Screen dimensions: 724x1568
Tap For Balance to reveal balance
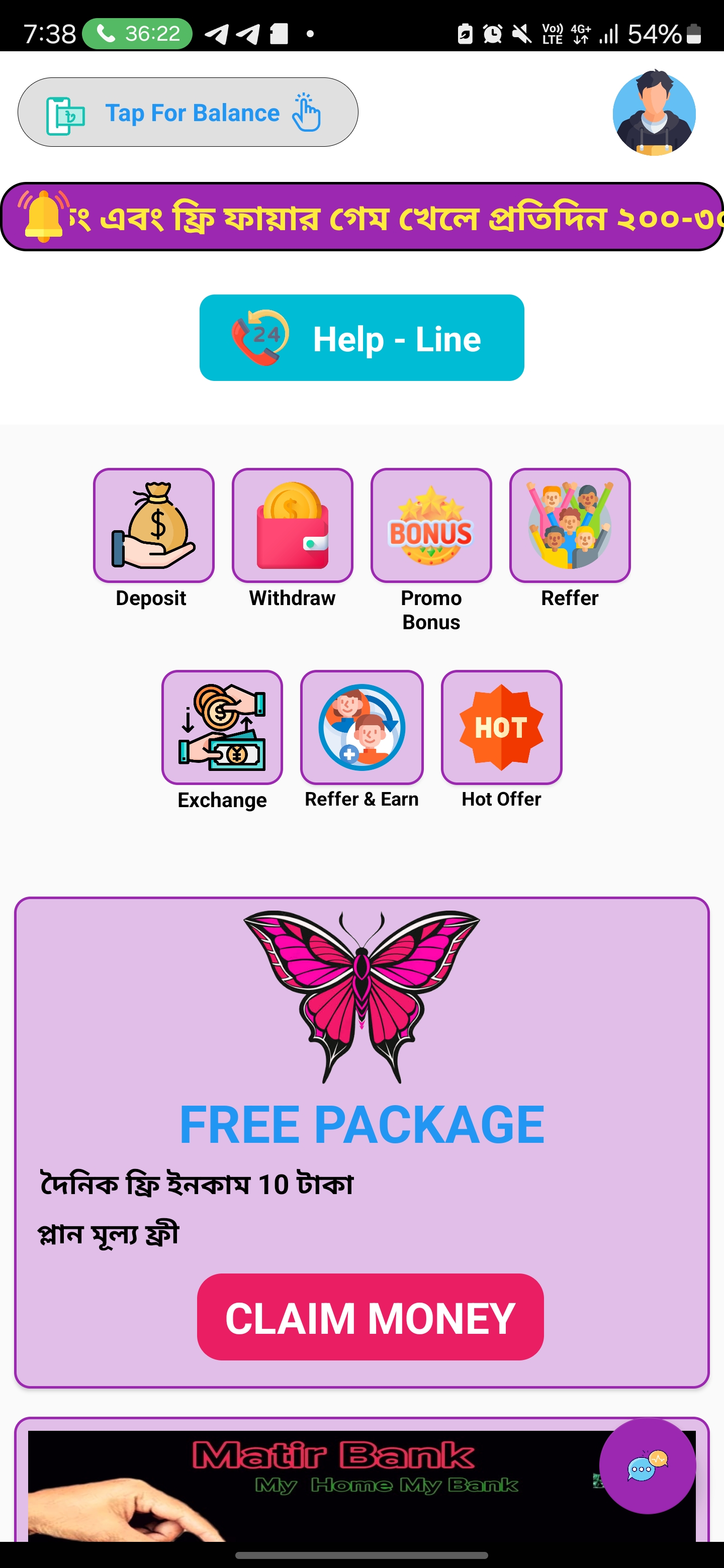pos(188,112)
